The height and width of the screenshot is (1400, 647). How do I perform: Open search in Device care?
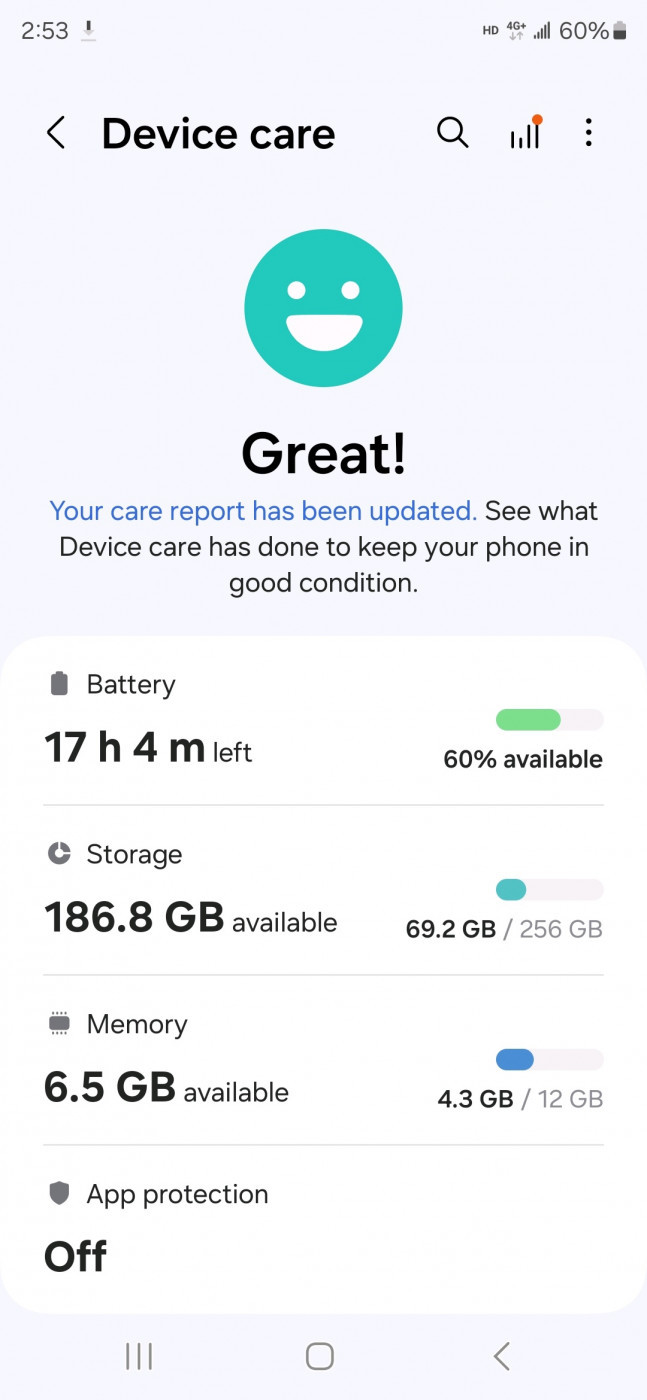click(x=453, y=132)
